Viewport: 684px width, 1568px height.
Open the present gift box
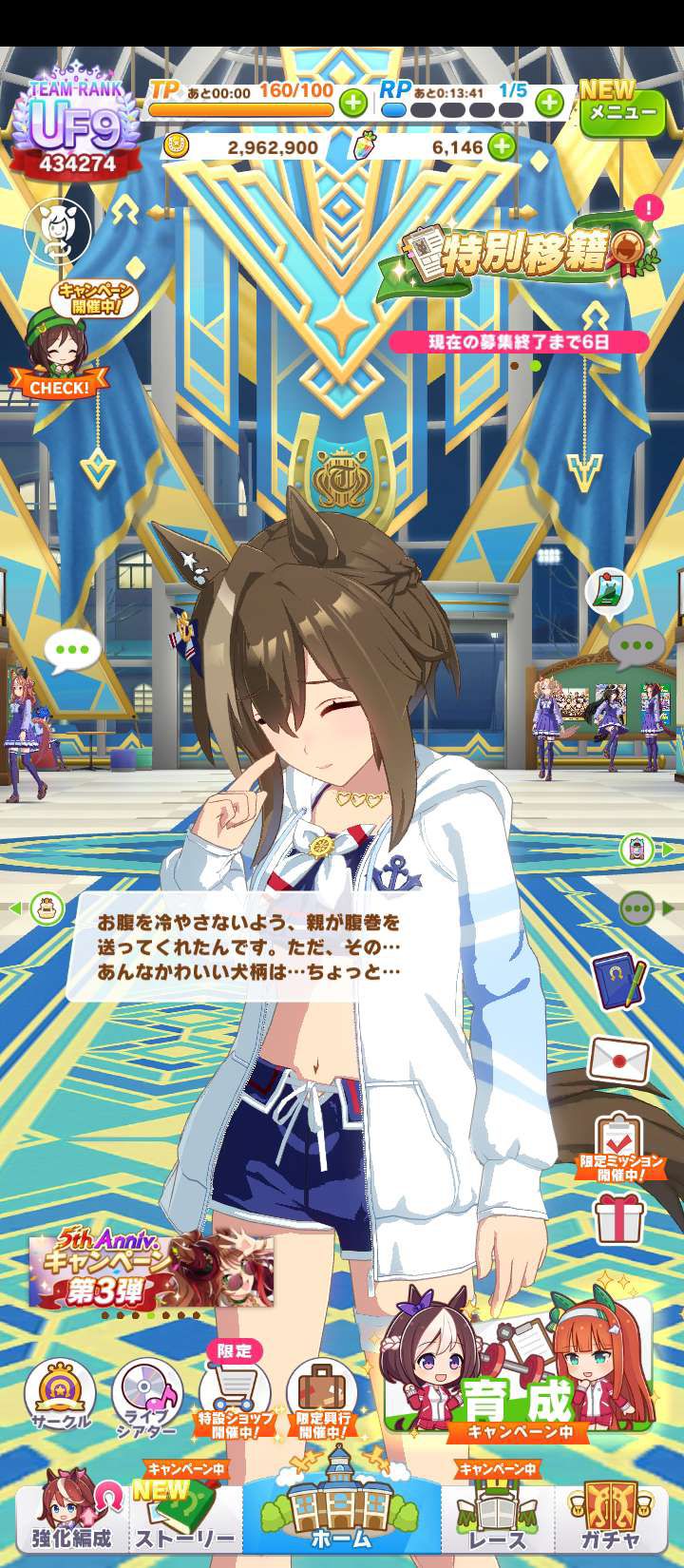tap(618, 1217)
